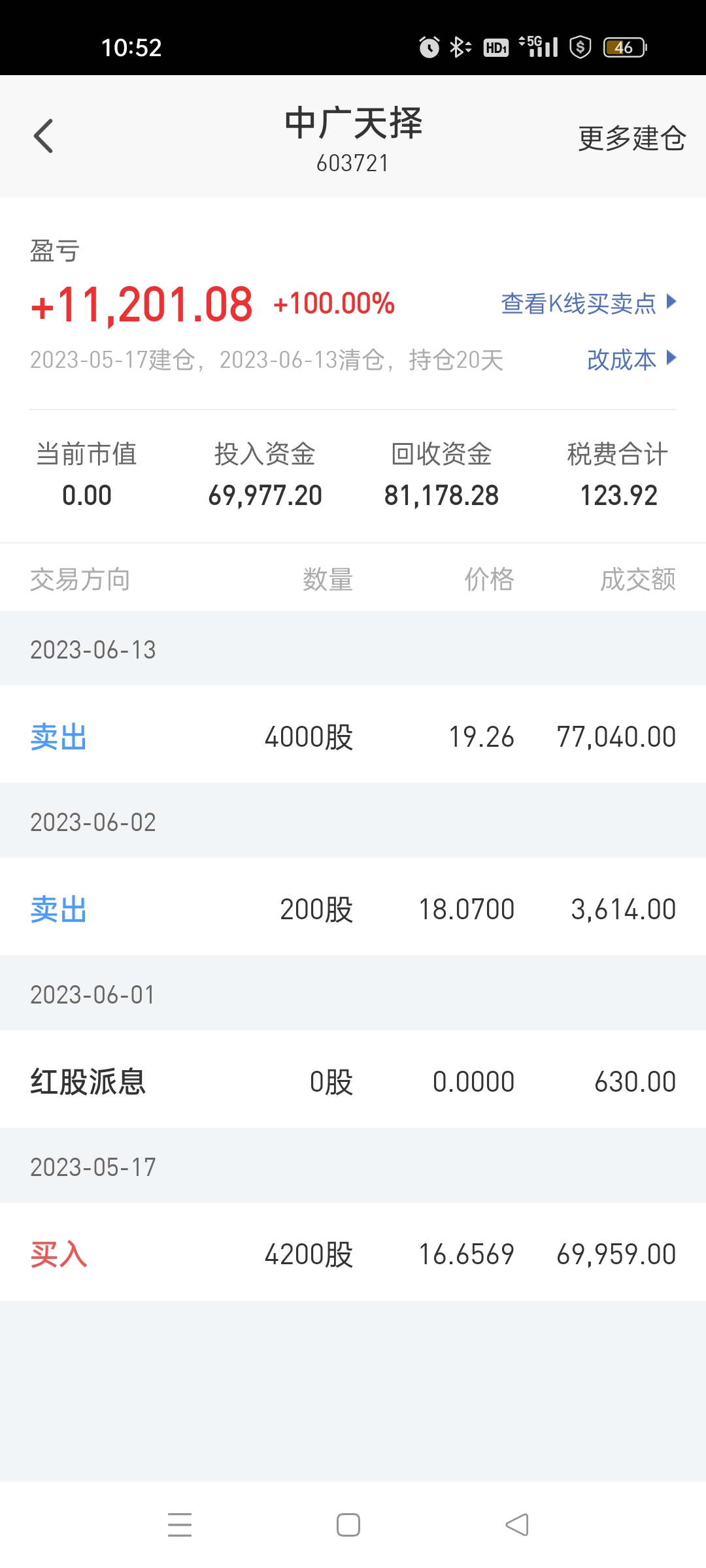Tap the back arrow in the header

(43, 136)
